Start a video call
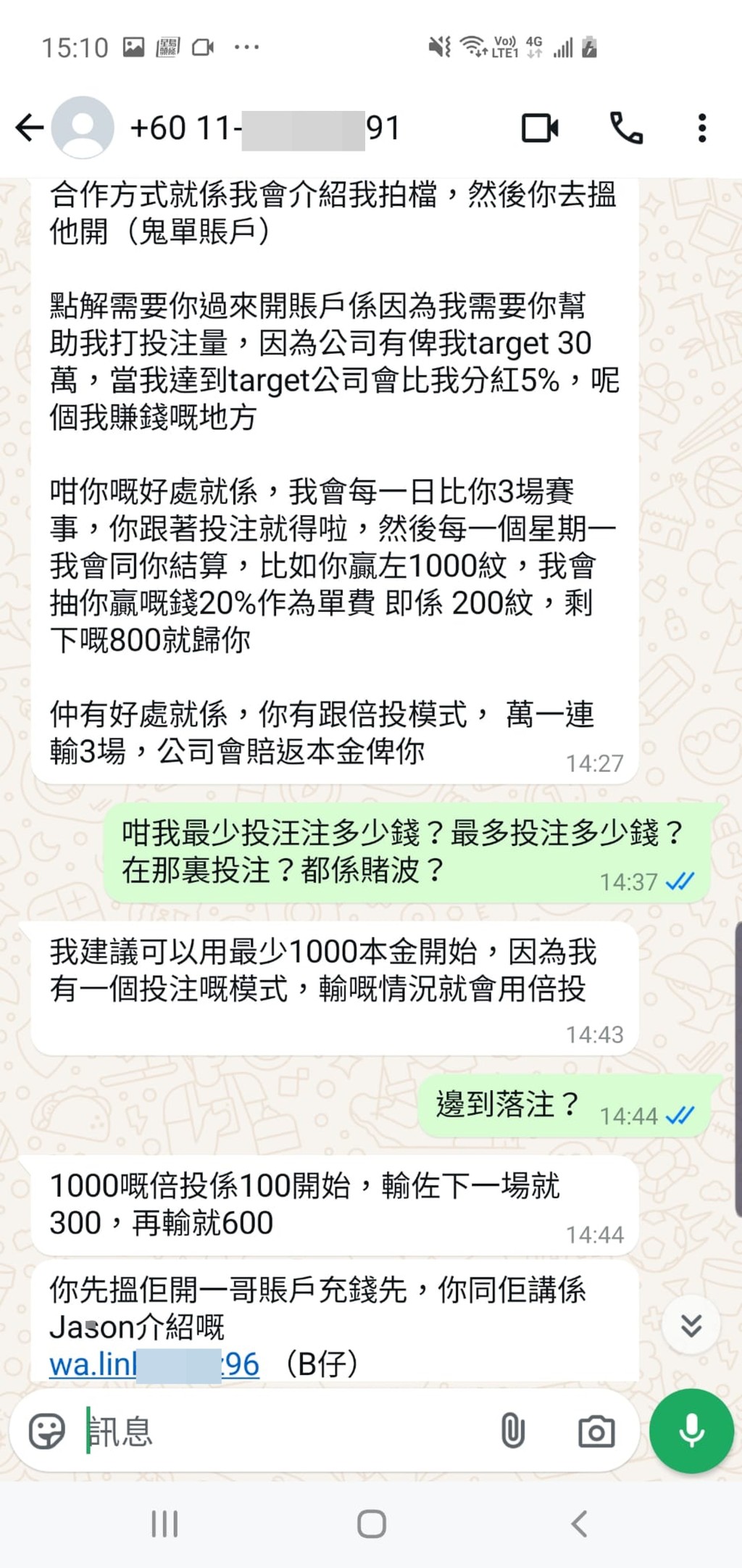742x1568 pixels. tap(540, 128)
